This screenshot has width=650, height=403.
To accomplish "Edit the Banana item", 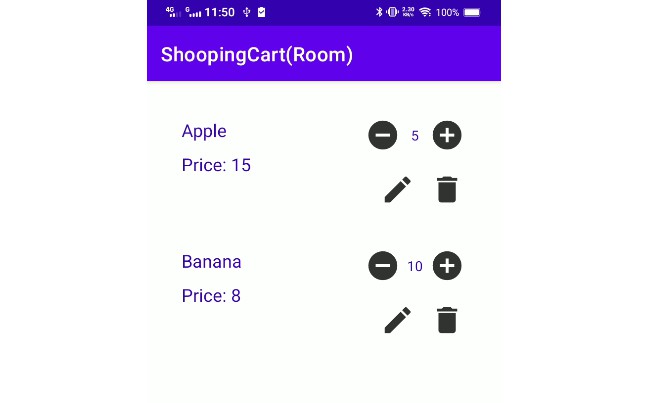I will pos(397,320).
